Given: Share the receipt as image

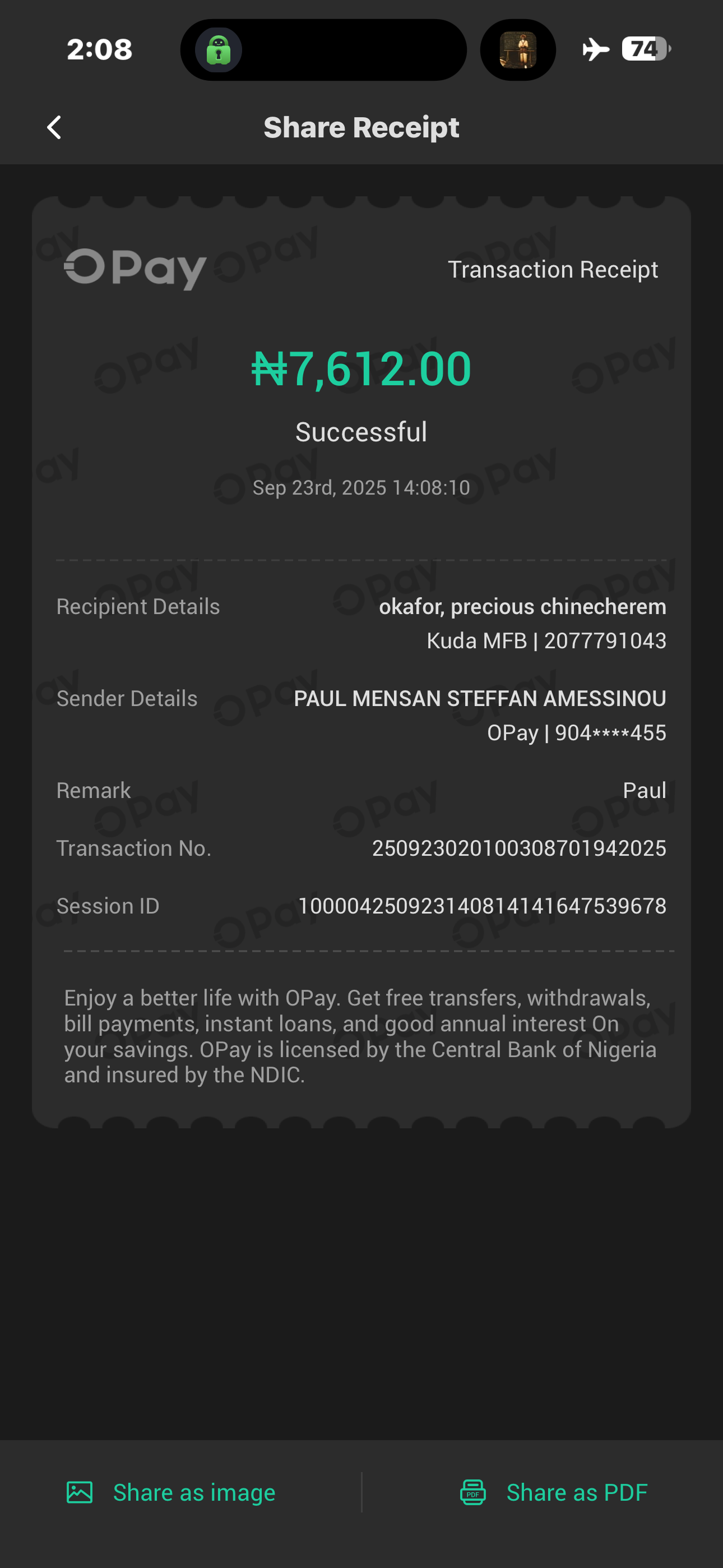Looking at the screenshot, I should coord(171,1492).
